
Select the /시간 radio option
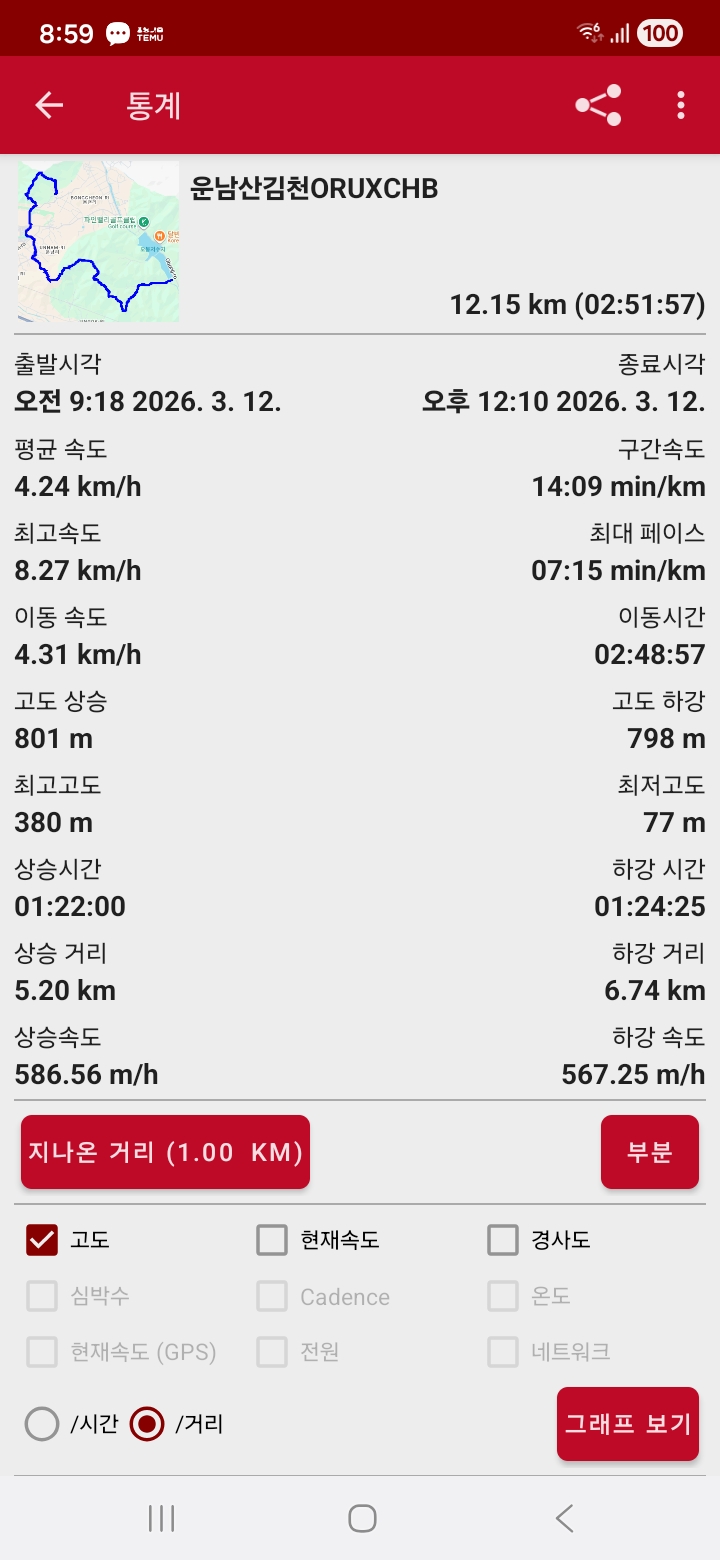42,1424
